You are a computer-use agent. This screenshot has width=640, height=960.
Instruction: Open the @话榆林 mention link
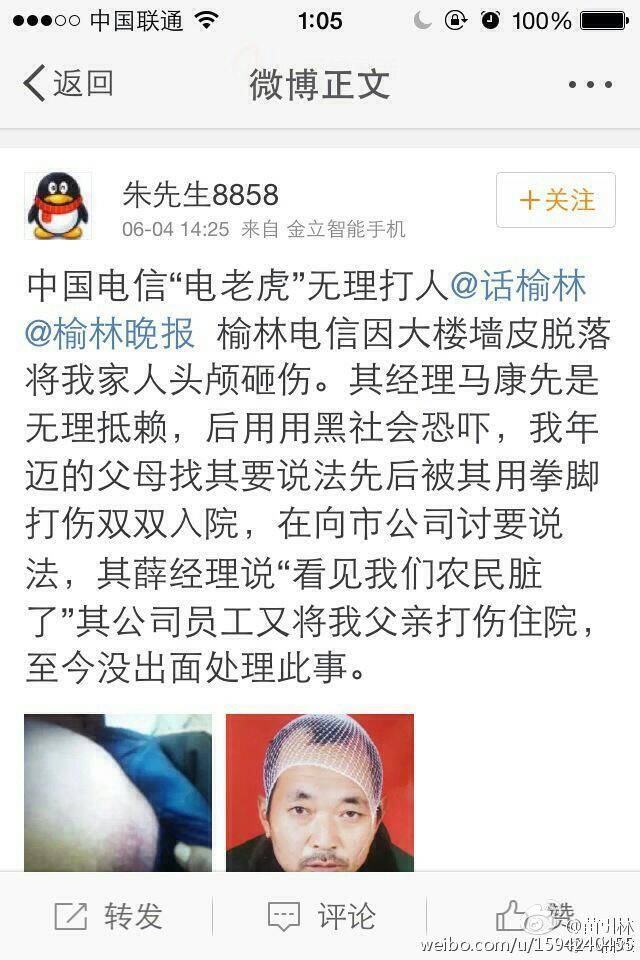[518, 287]
